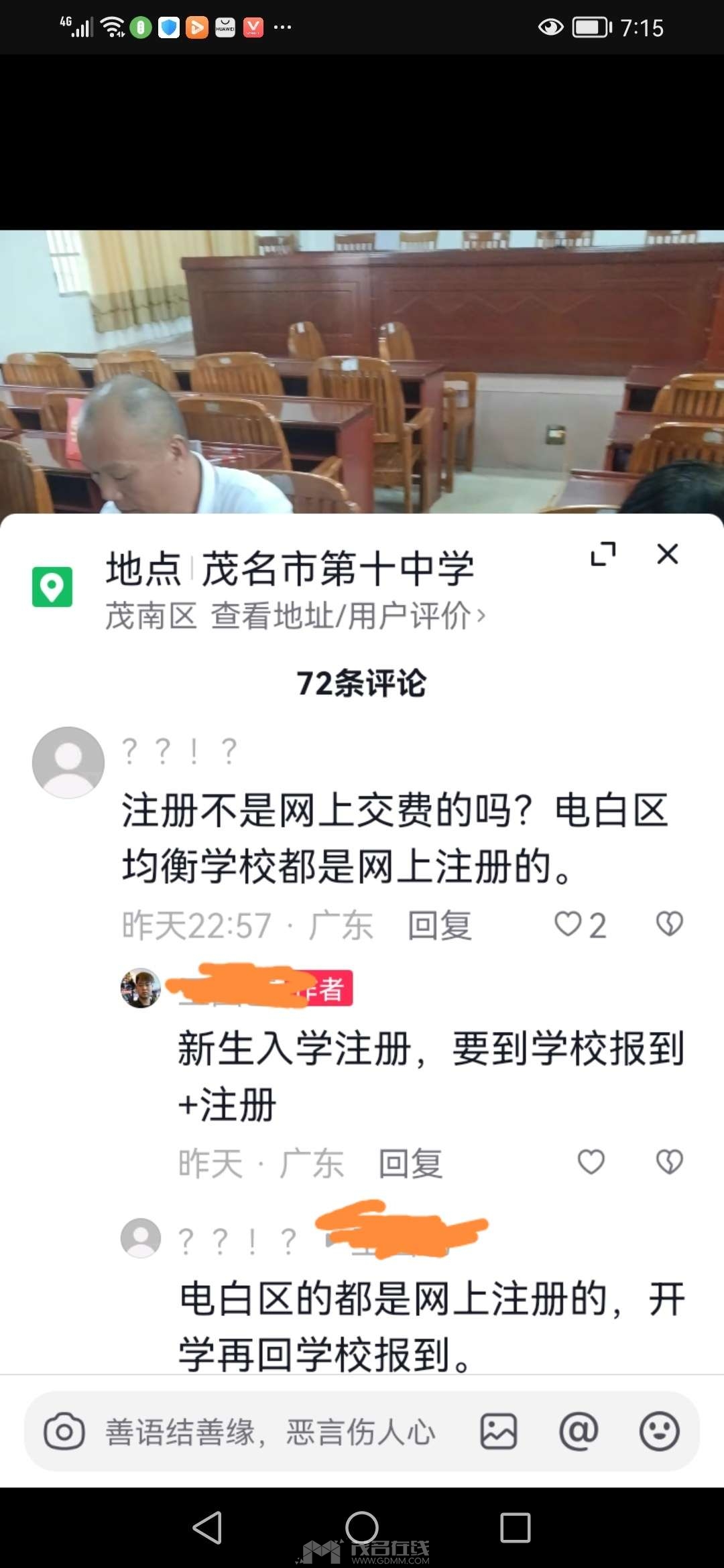Like the 昨天22:57 comment

(581, 925)
